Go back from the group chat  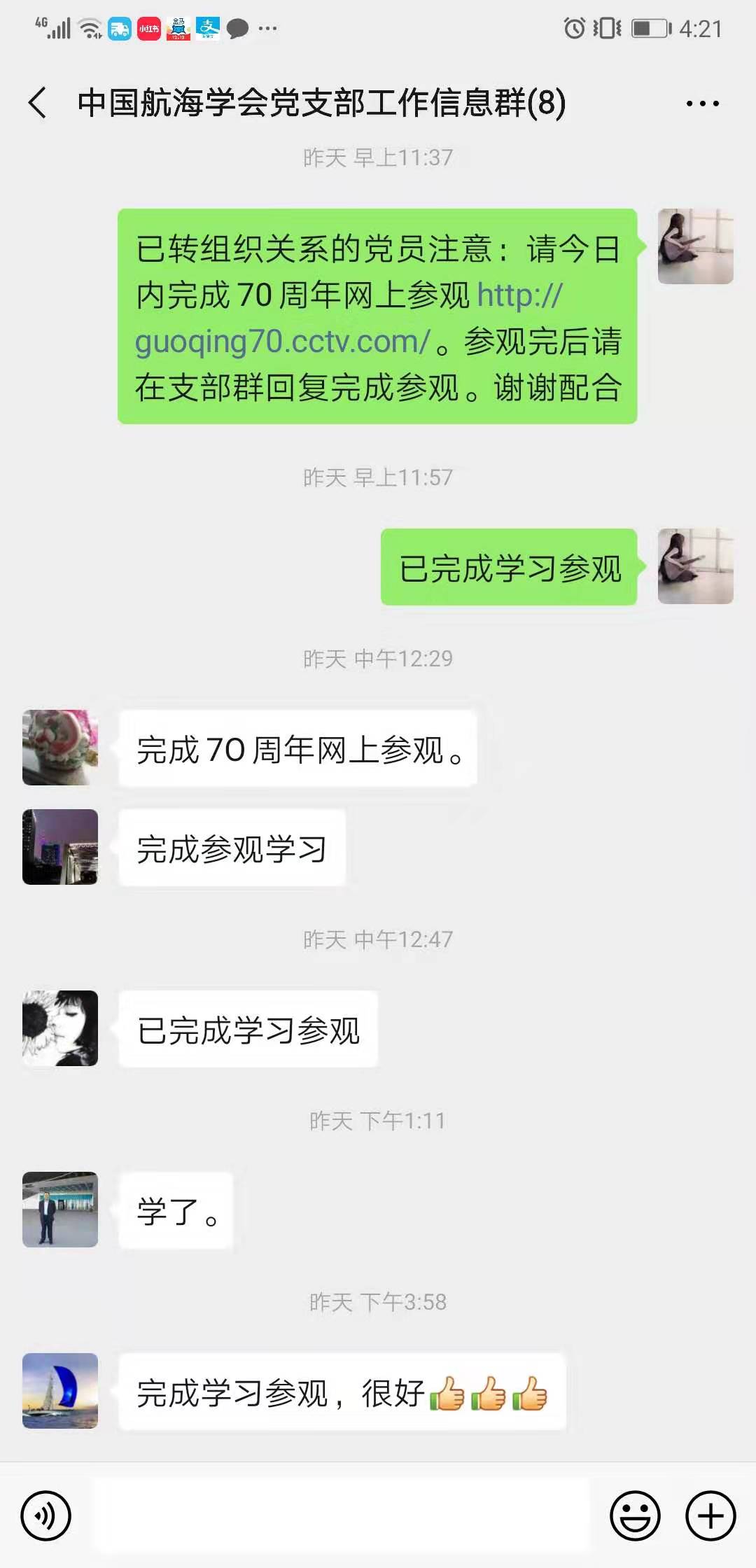[x=38, y=103]
